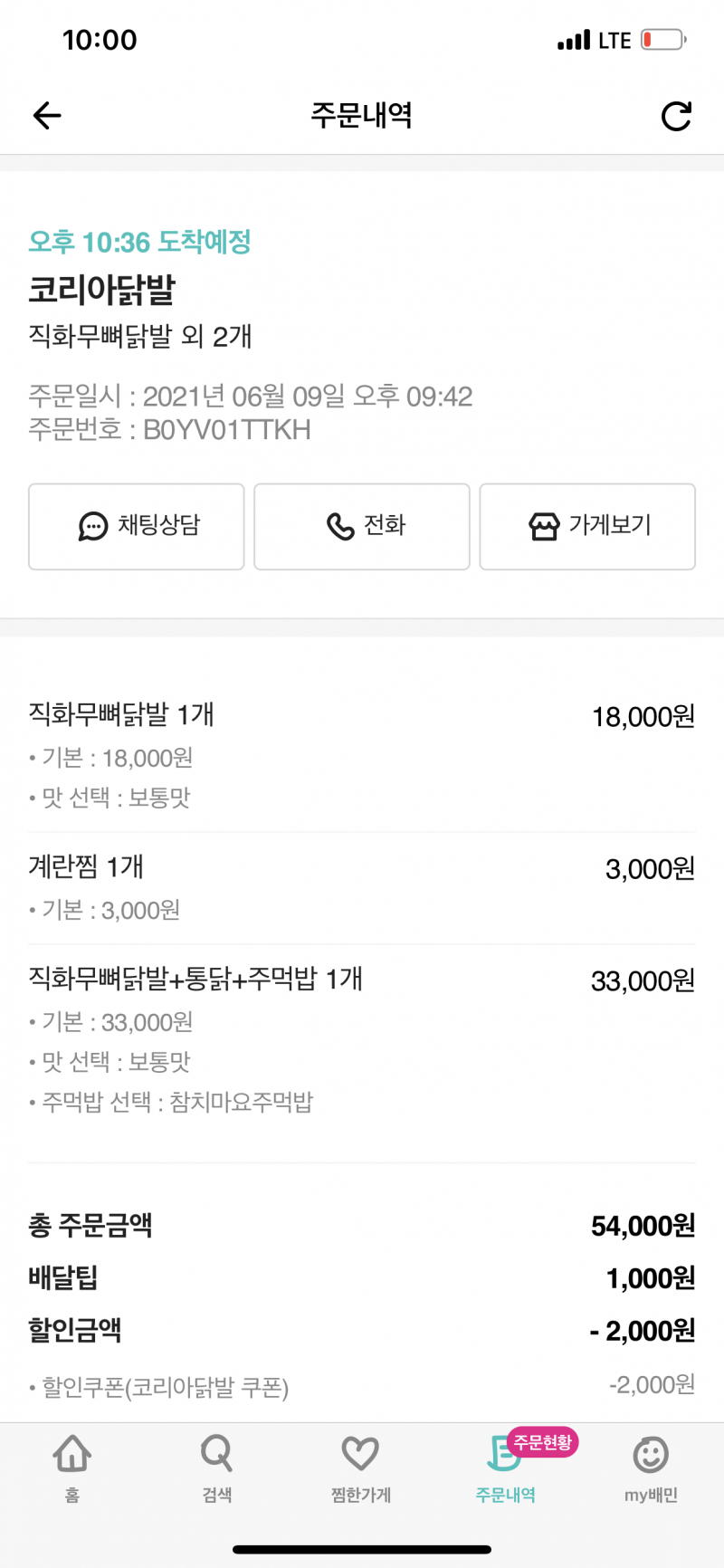This screenshot has width=724, height=1568.
Task: Call the restaurant via 전화 button
Action: pyautogui.click(x=362, y=526)
